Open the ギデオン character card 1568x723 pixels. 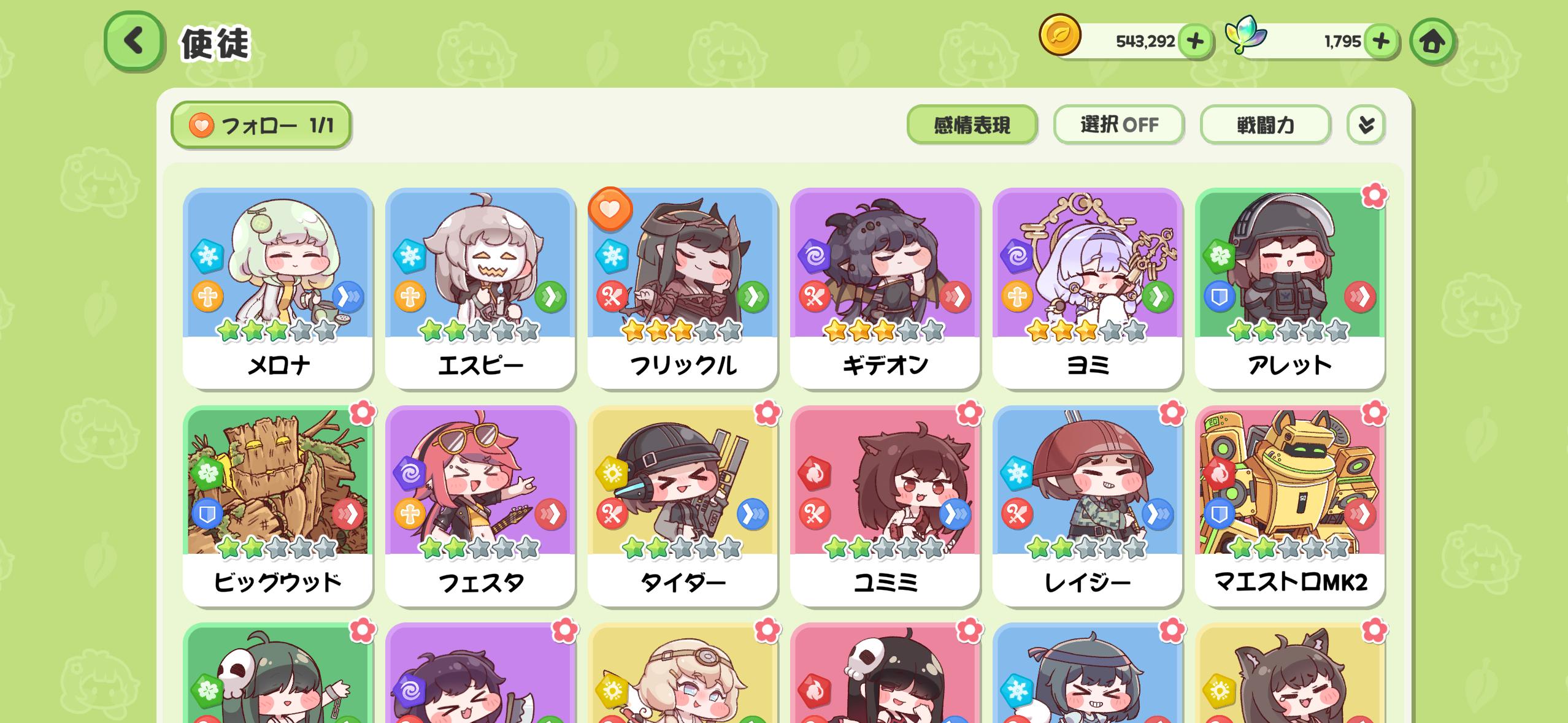[885, 288]
